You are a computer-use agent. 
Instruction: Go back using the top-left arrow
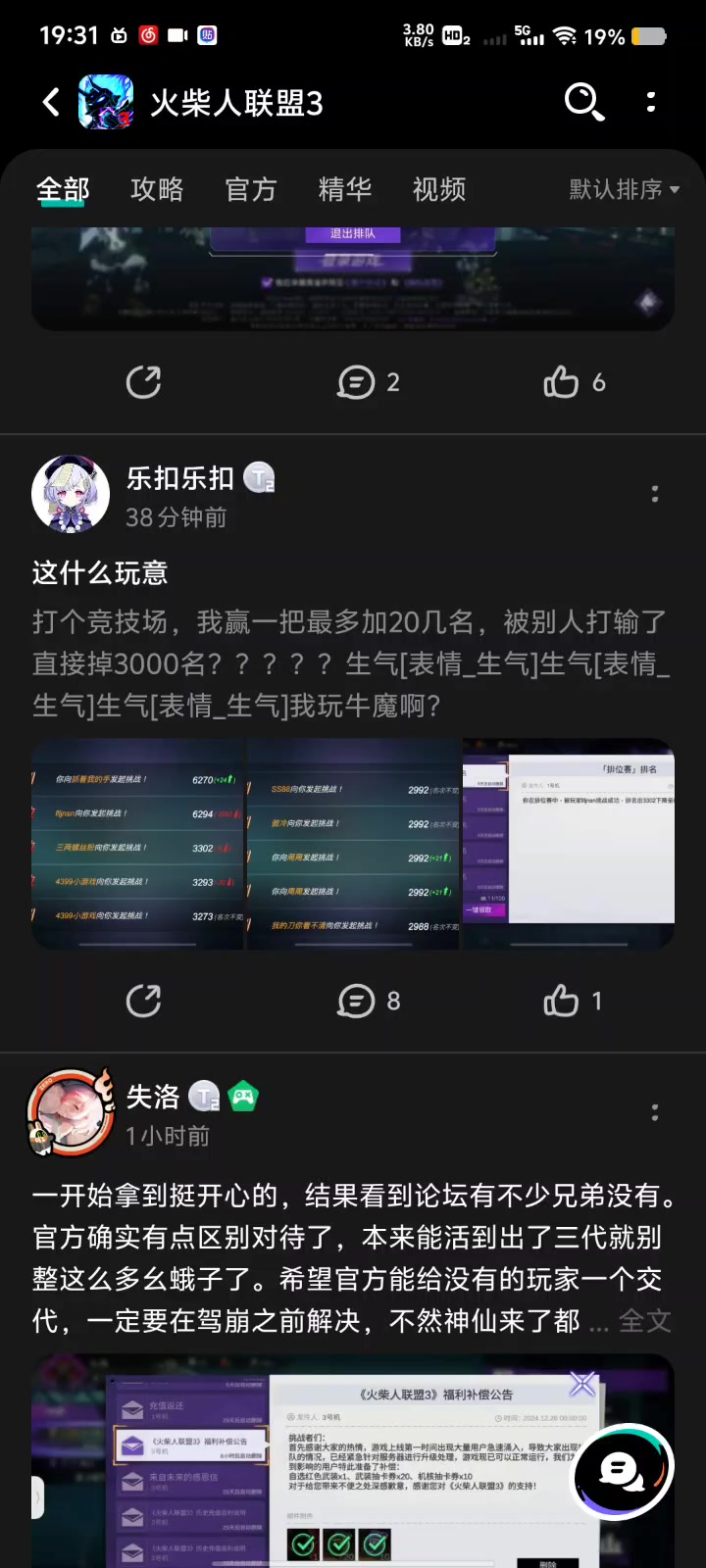tap(51, 102)
